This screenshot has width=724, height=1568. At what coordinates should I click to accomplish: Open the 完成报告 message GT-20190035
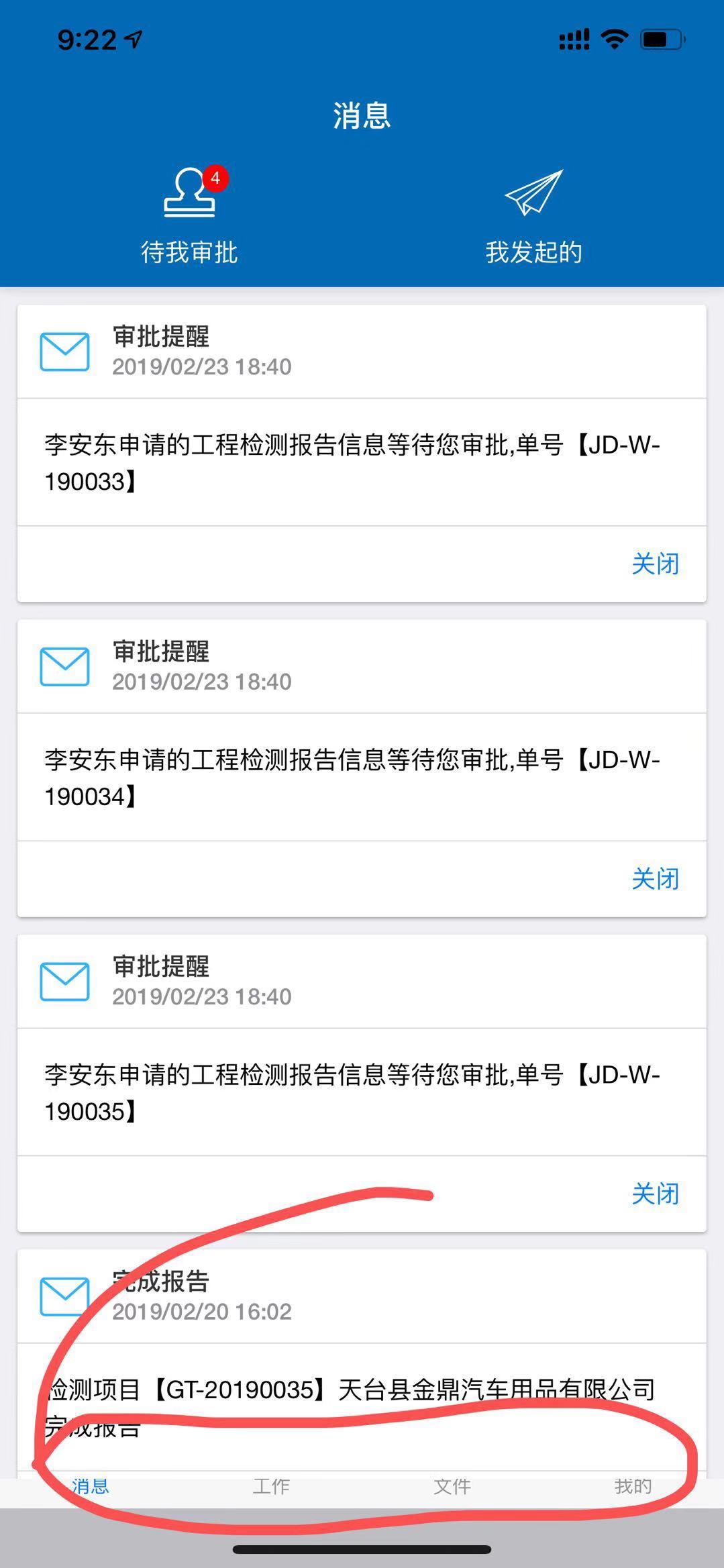362,1406
